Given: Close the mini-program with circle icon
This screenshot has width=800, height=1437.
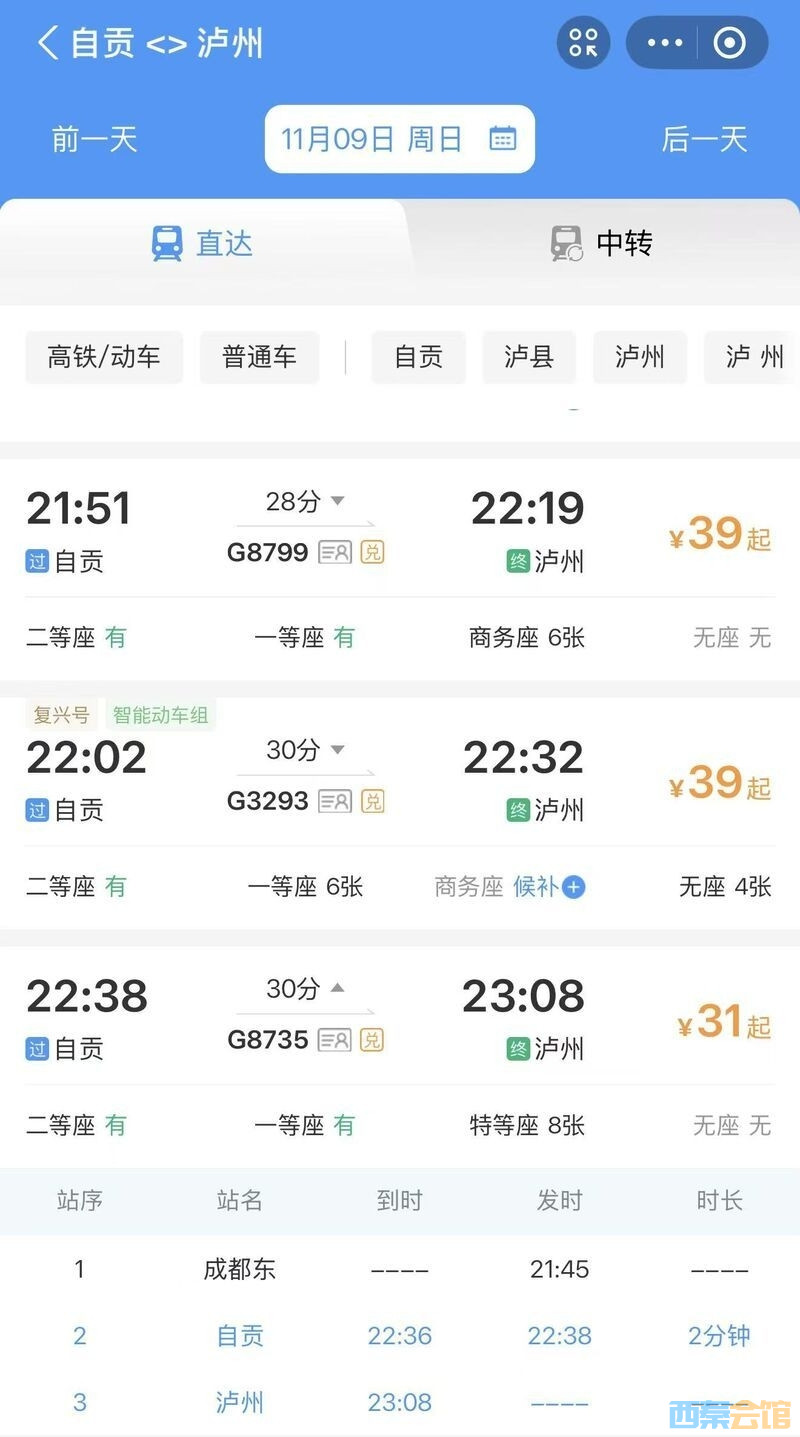Looking at the screenshot, I should tap(730, 43).
